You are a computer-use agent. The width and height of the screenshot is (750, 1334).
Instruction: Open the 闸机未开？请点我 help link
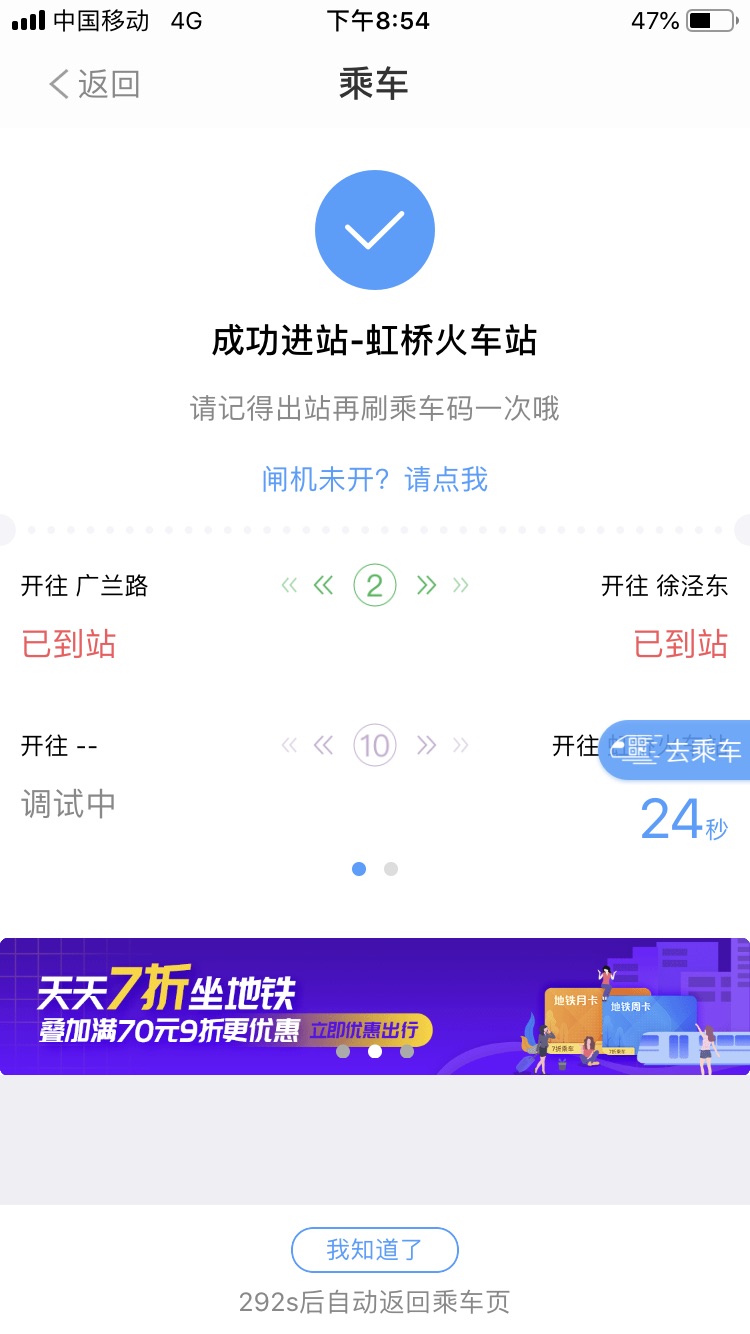(374, 479)
